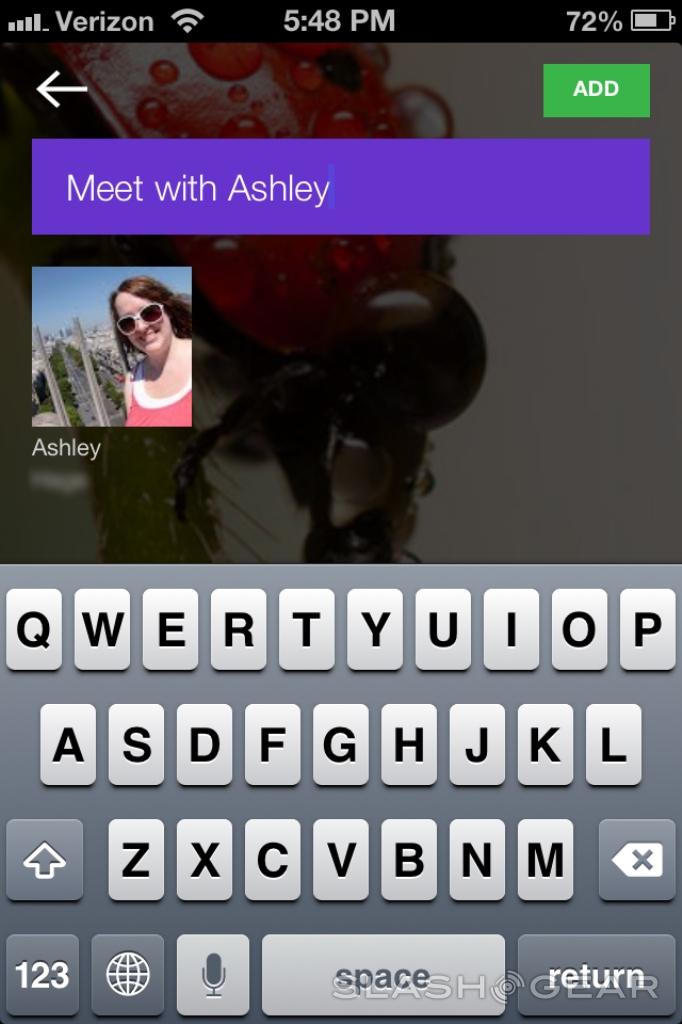Viewport: 682px width, 1024px height.
Task: Switch keyboard to 123 numbers layout
Action: point(42,974)
